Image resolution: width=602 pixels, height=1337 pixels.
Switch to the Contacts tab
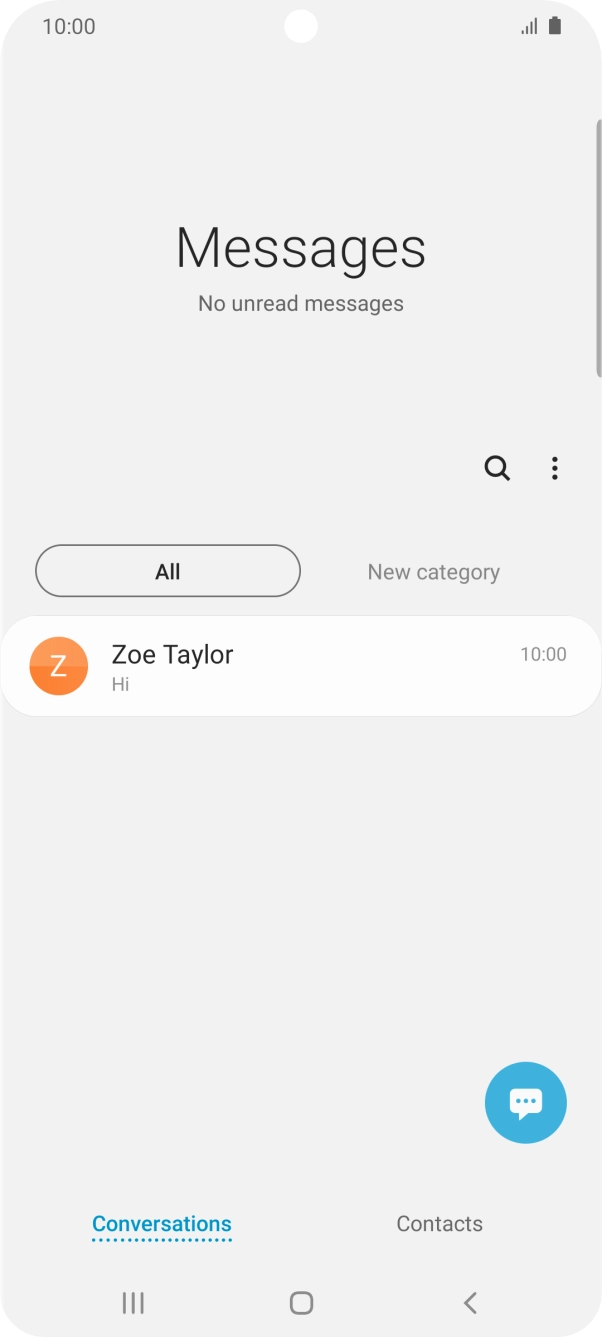coord(440,1223)
